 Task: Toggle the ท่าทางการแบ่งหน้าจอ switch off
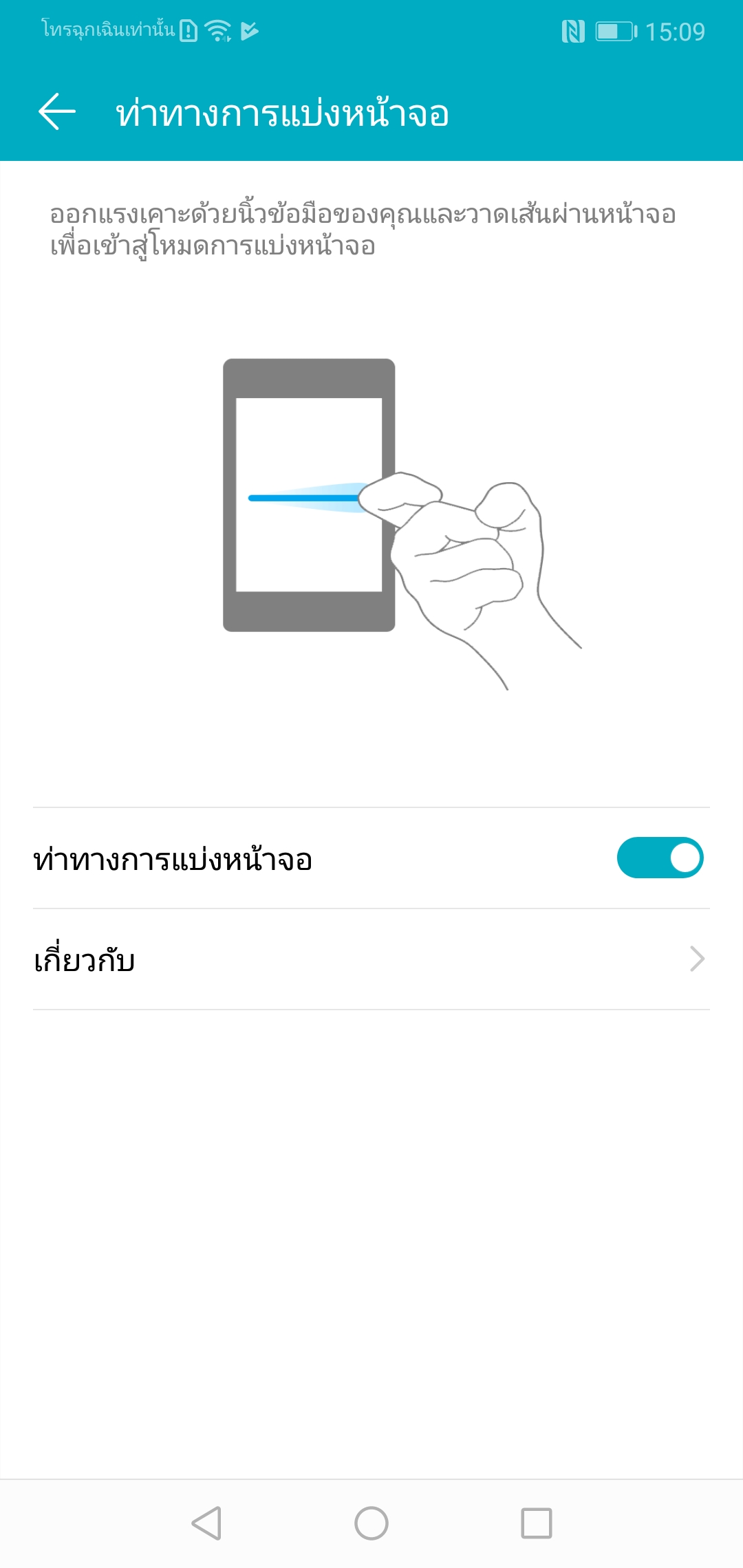[x=659, y=858]
